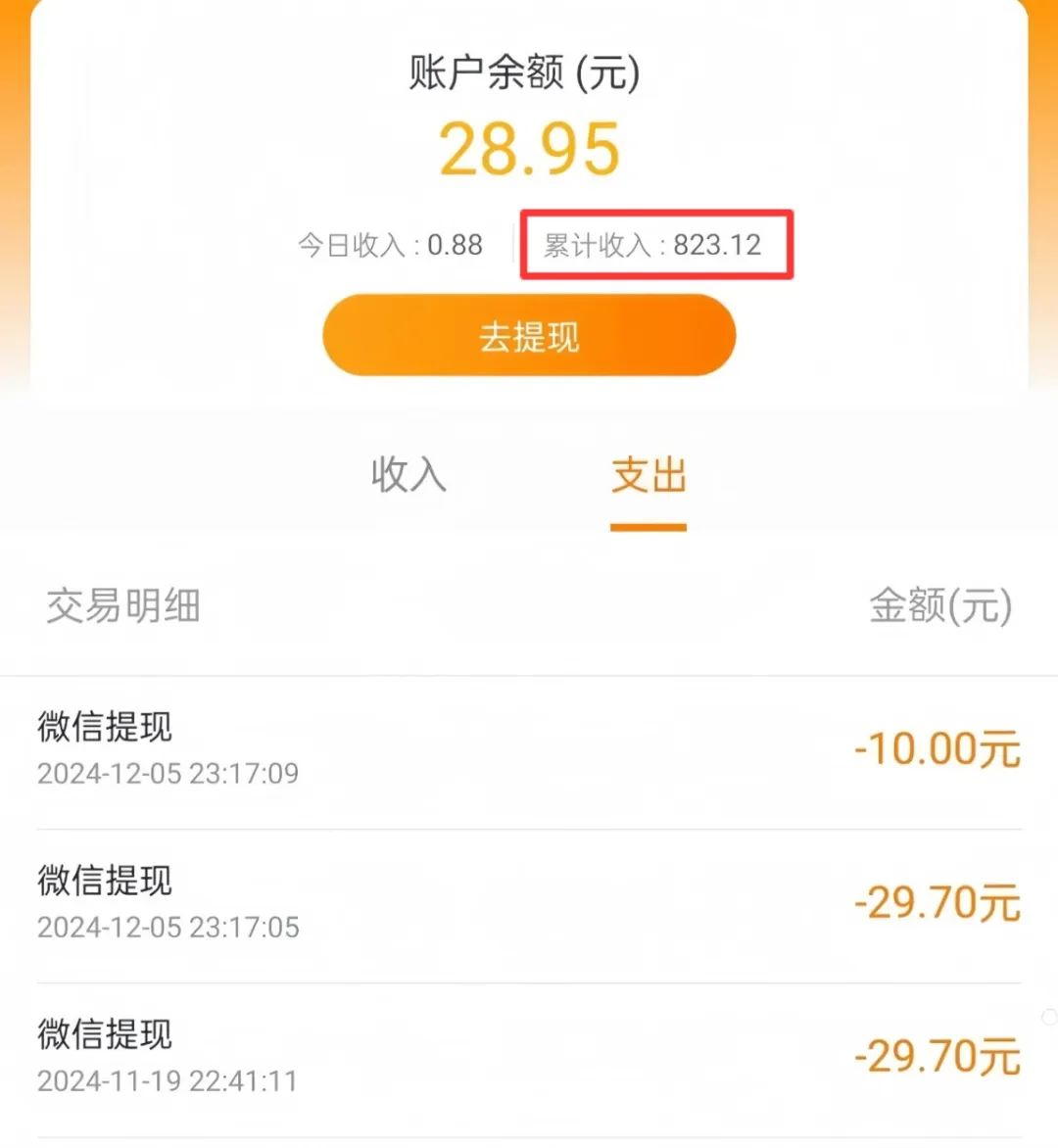The image size is (1058, 1148).
Task: Tap the 去提现 withdraw button
Action: click(x=529, y=336)
